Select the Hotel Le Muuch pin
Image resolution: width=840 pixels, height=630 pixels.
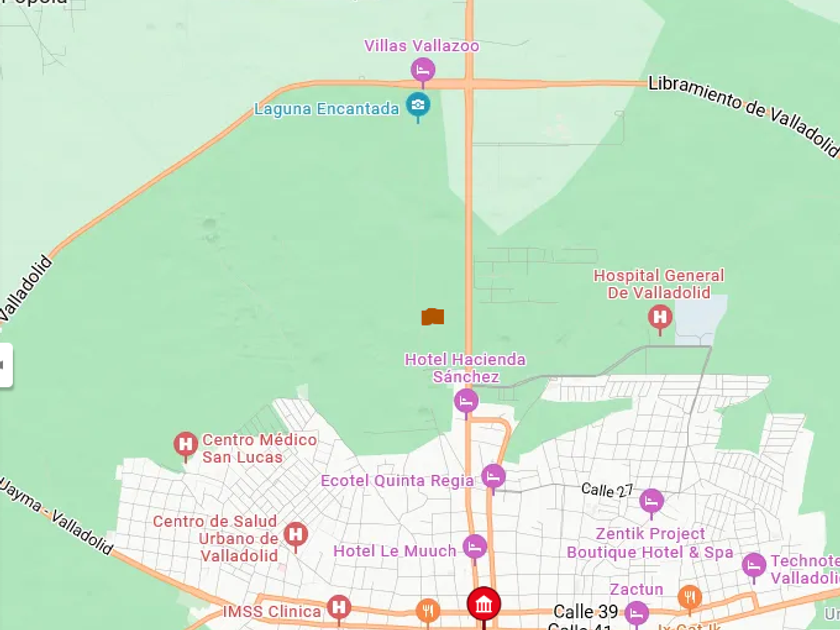475,547
